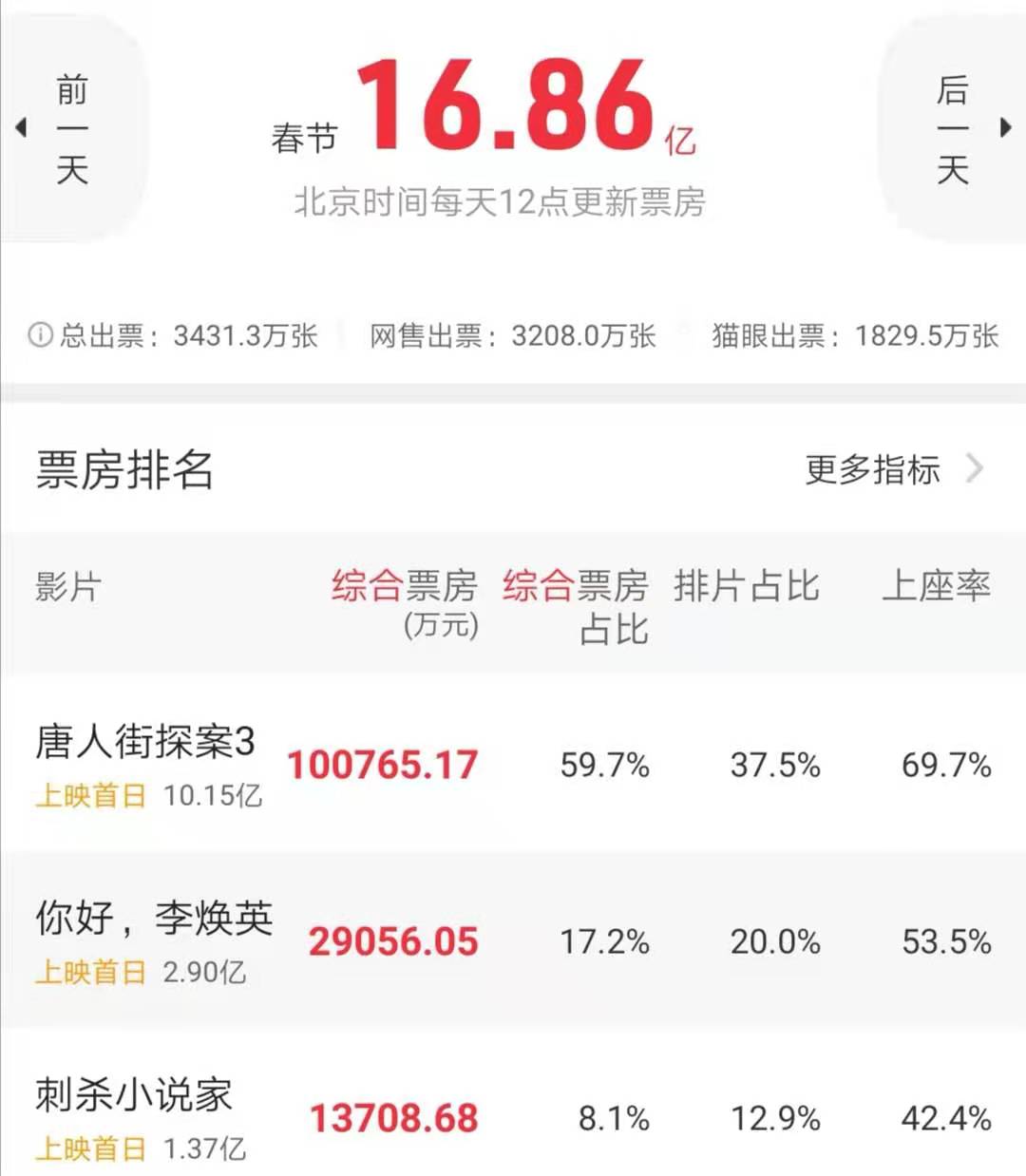Tap the info icon beside 总出票

pyautogui.click(x=40, y=335)
